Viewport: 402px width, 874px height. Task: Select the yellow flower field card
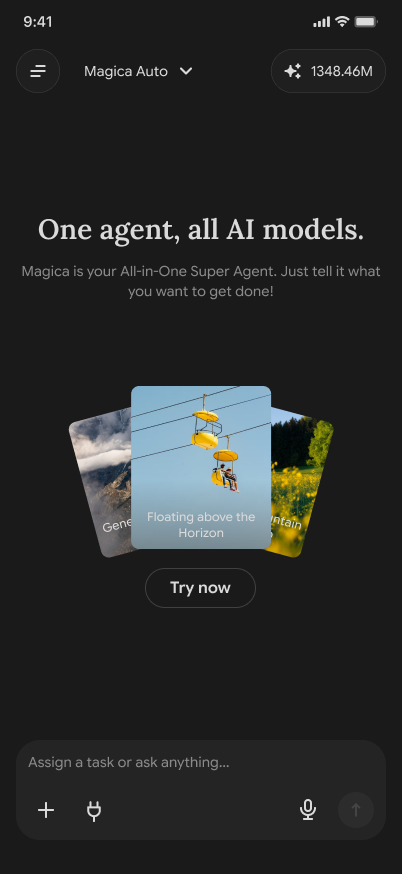pos(301,483)
